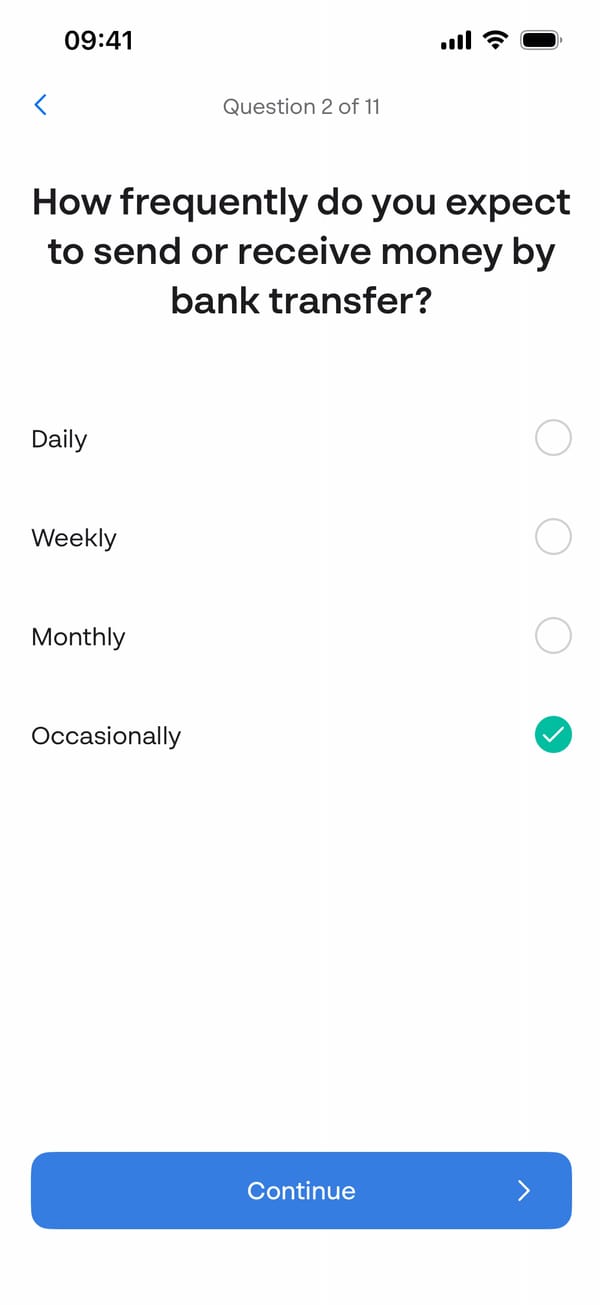
Task: Select the Daily option
Action: (x=552, y=438)
